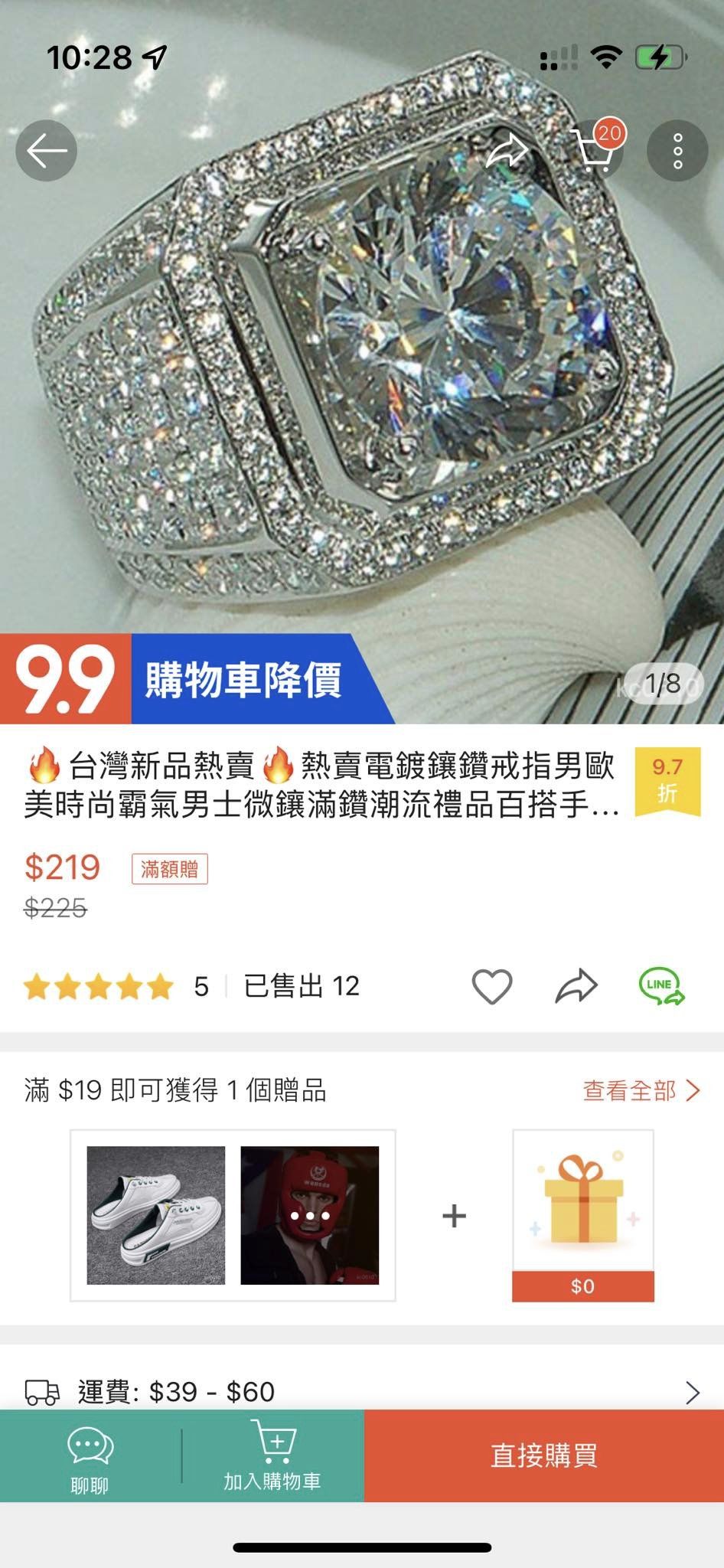Share product from the image header
Viewport: 724px width, 1568px height.
507,149
